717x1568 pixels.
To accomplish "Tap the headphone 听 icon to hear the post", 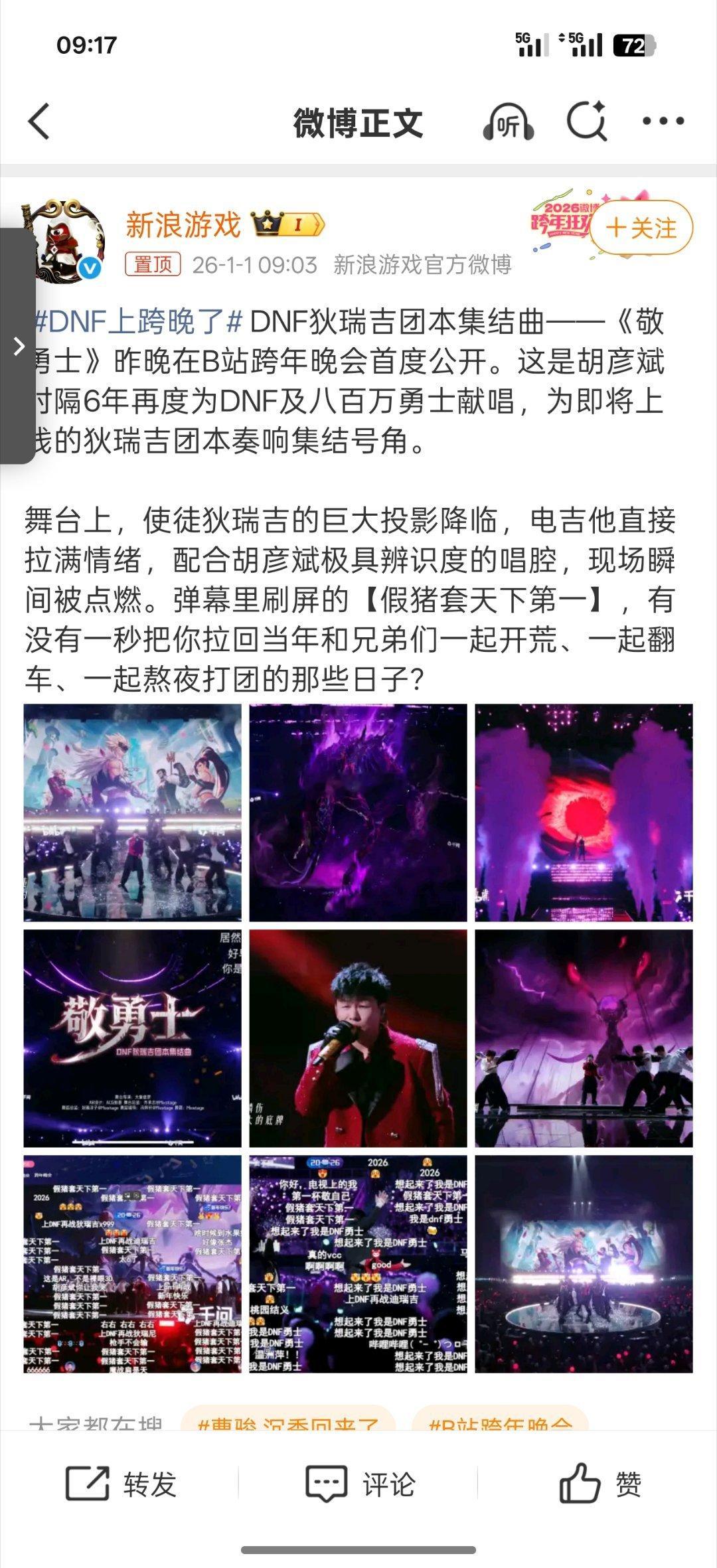I will 507,122.
